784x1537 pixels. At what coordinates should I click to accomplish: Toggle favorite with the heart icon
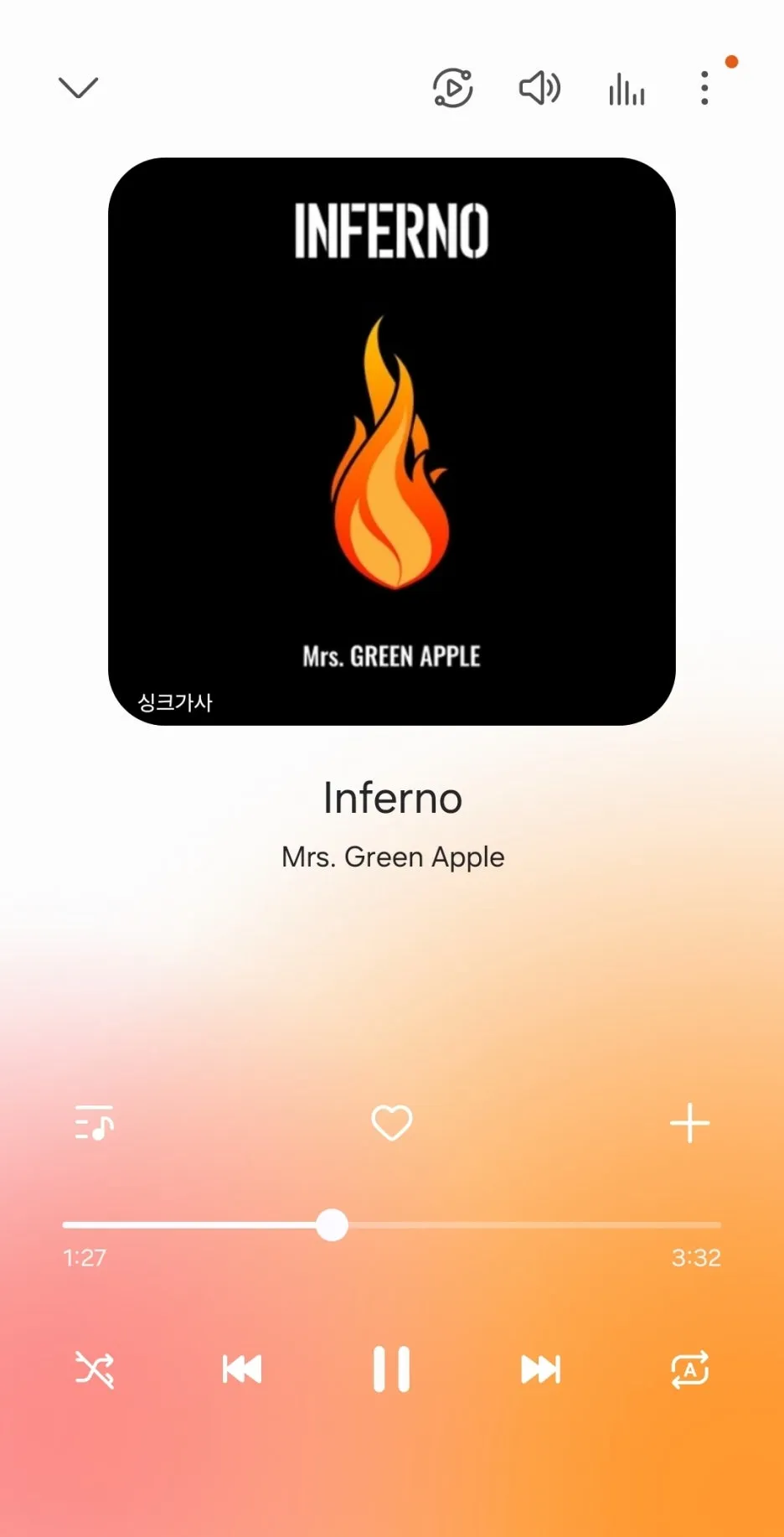(391, 1123)
